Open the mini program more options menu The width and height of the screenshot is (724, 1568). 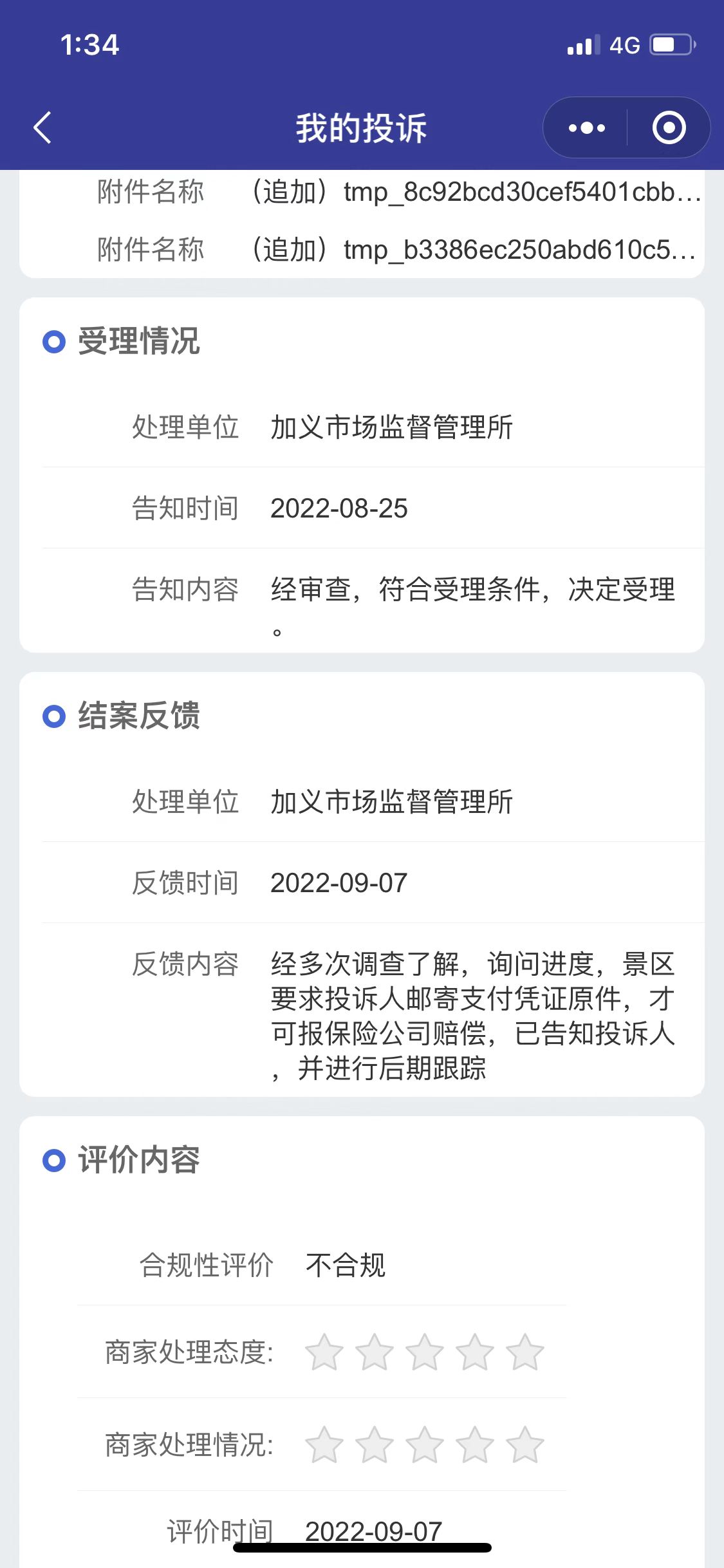tap(586, 127)
